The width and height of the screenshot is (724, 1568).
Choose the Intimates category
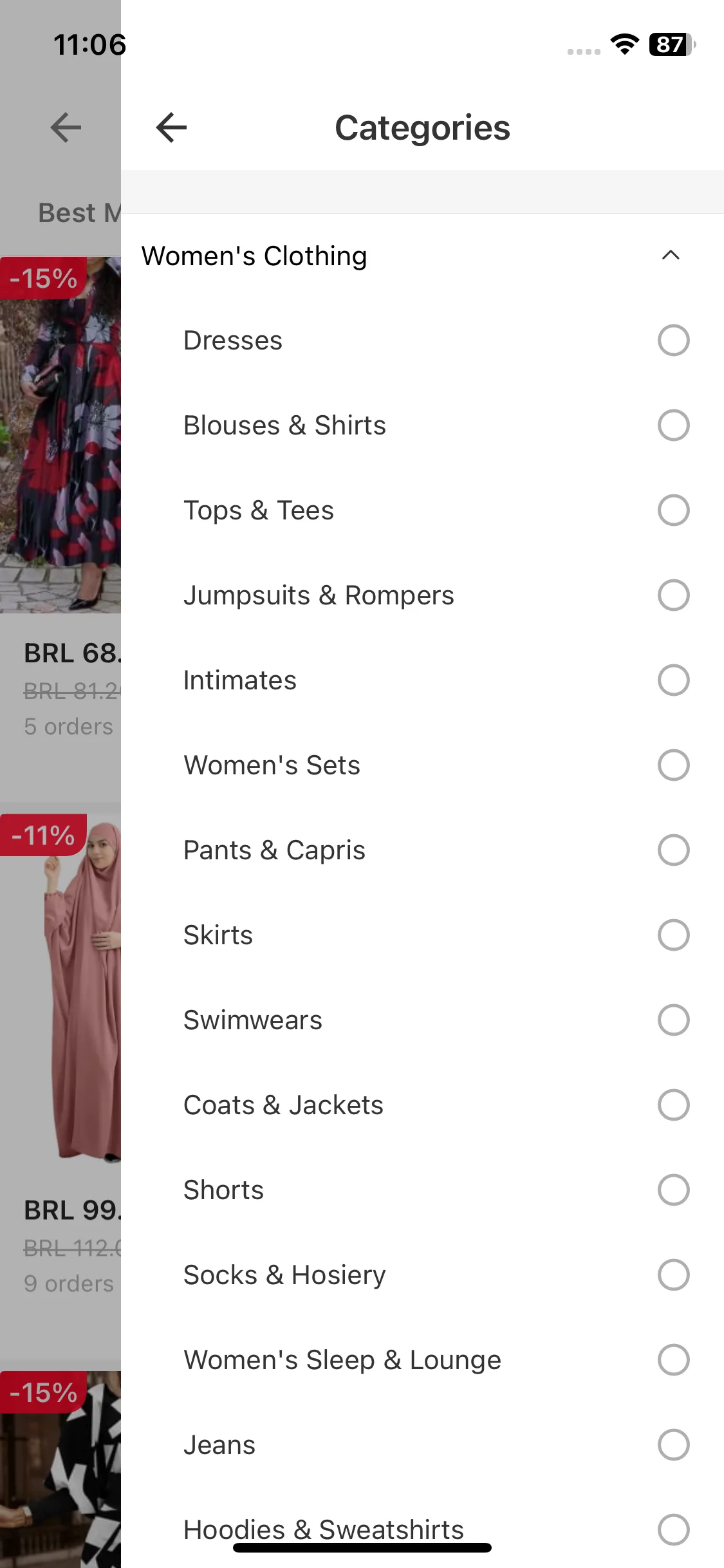pos(673,680)
